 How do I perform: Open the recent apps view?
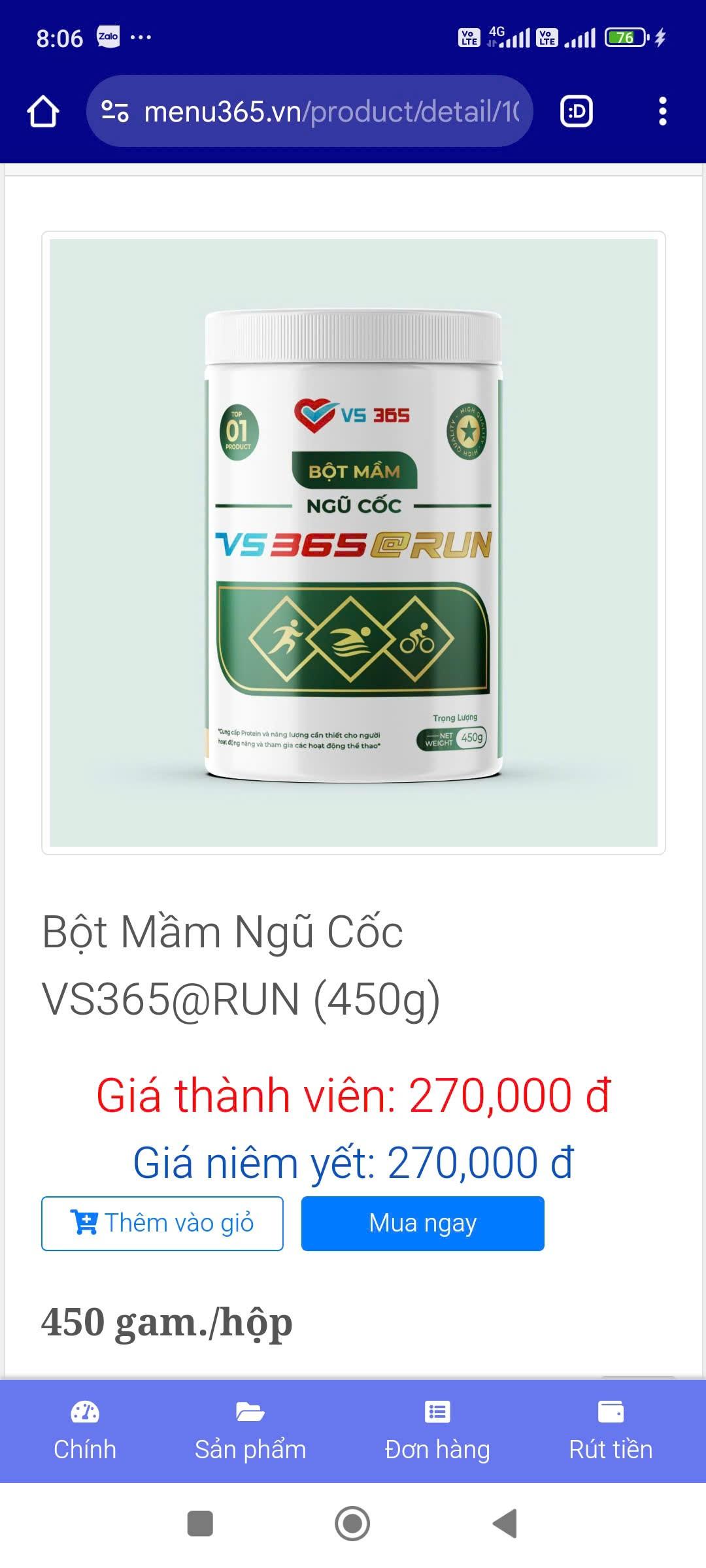coord(200,1524)
